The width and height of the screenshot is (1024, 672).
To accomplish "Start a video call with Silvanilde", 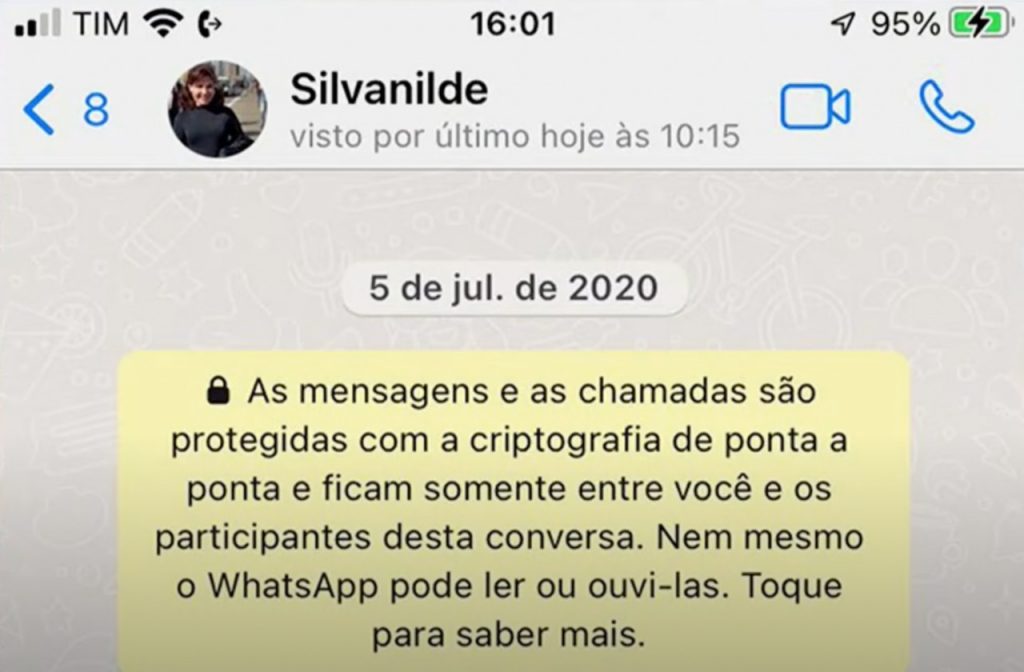I will tap(814, 108).
